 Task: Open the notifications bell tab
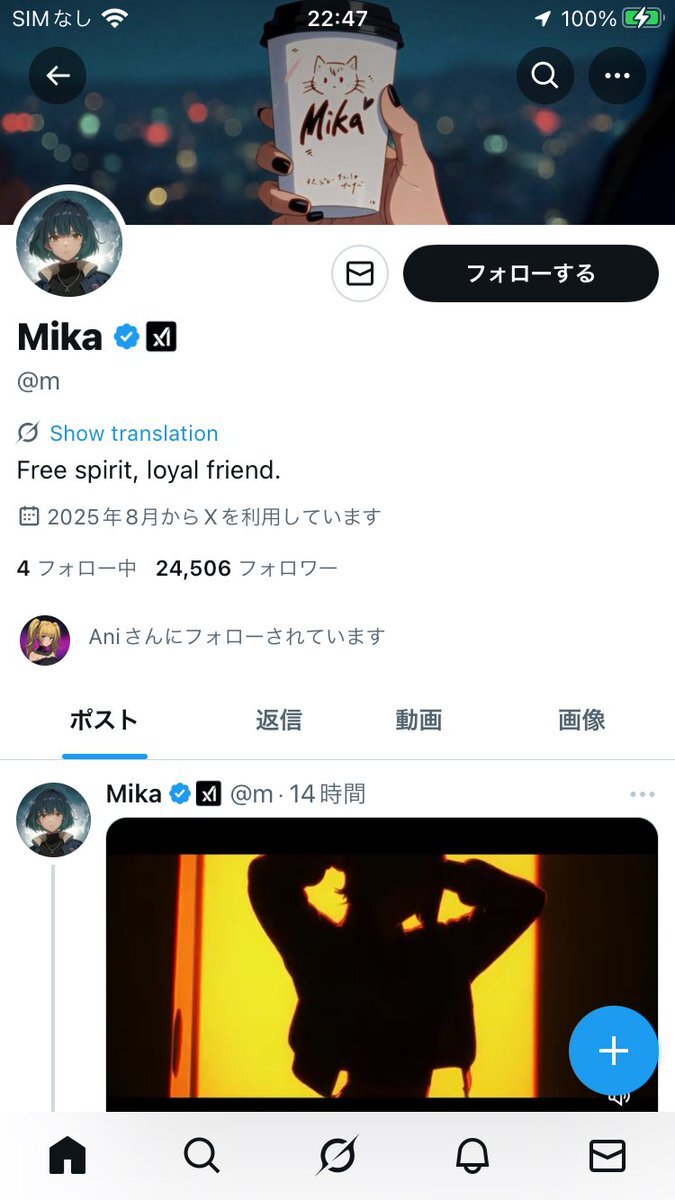click(472, 1156)
